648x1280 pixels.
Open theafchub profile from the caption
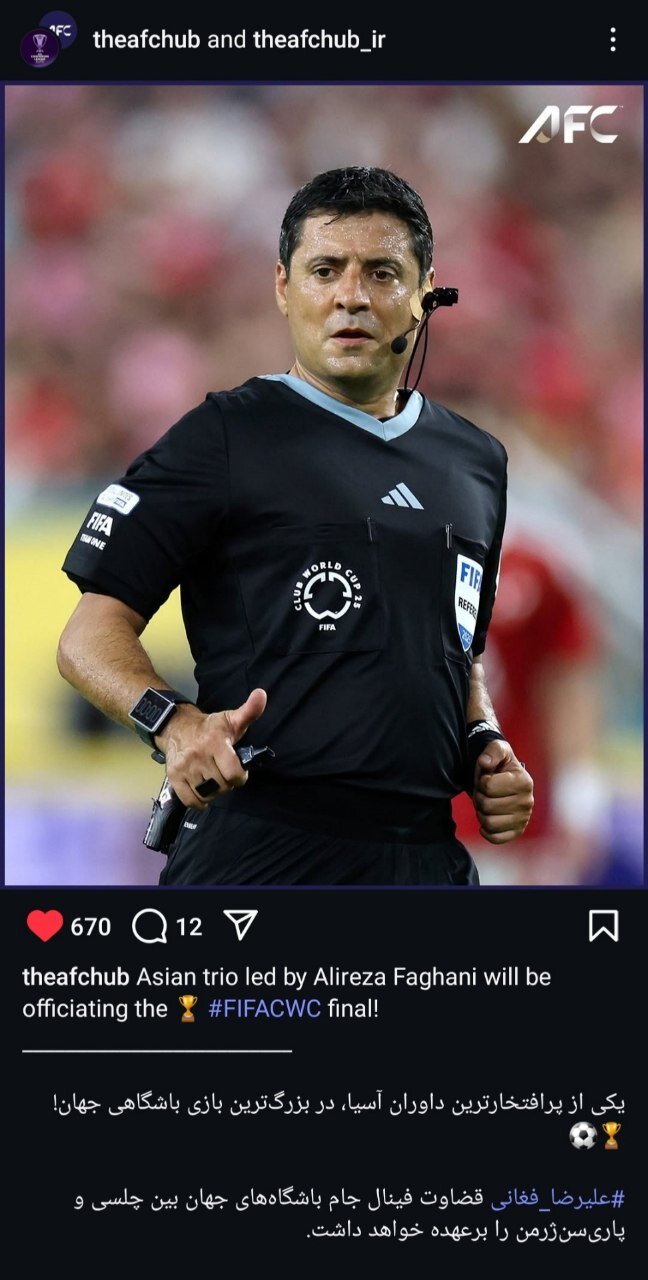pyautogui.click(x=76, y=976)
